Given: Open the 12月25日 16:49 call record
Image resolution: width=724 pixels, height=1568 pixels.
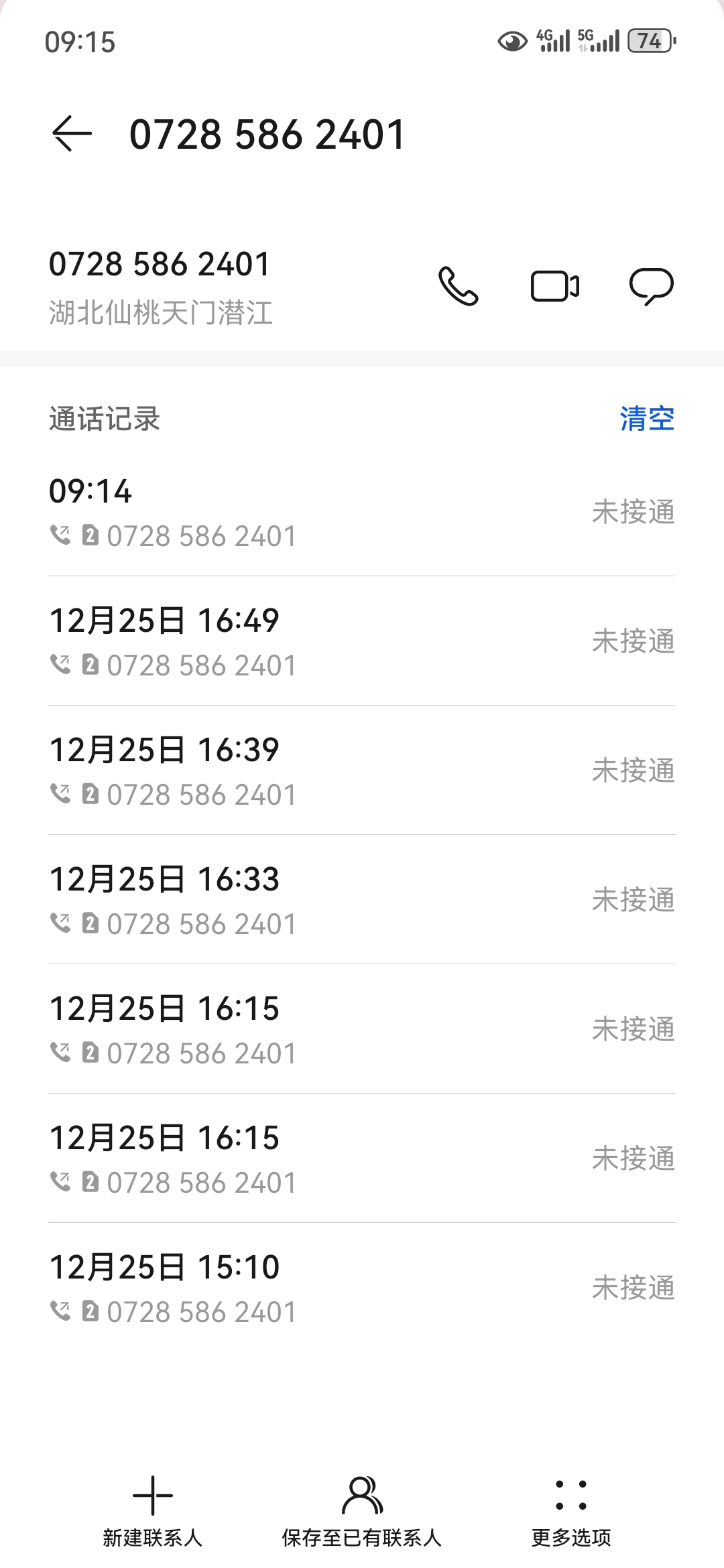Looking at the screenshot, I should [x=362, y=641].
